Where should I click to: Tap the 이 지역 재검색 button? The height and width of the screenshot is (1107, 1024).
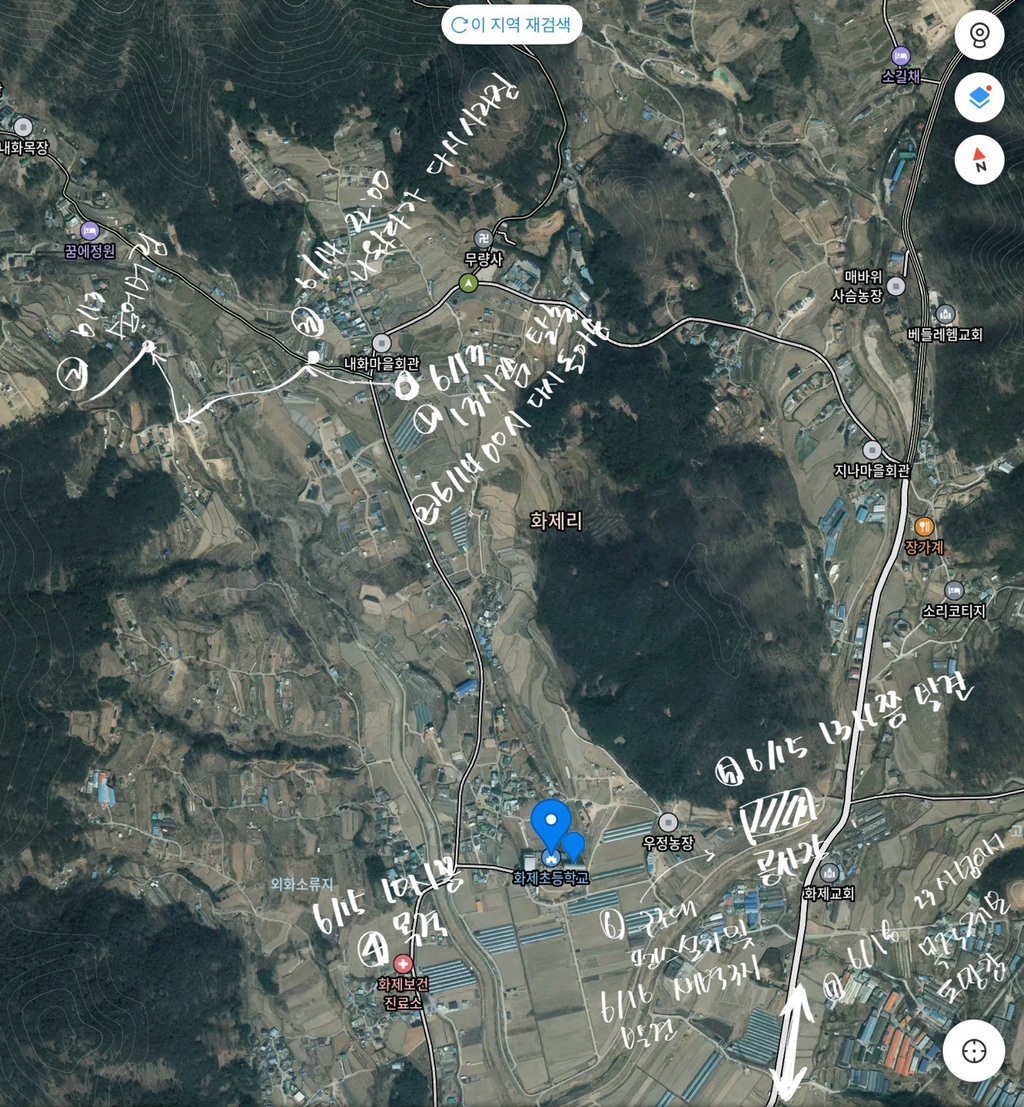click(511, 25)
